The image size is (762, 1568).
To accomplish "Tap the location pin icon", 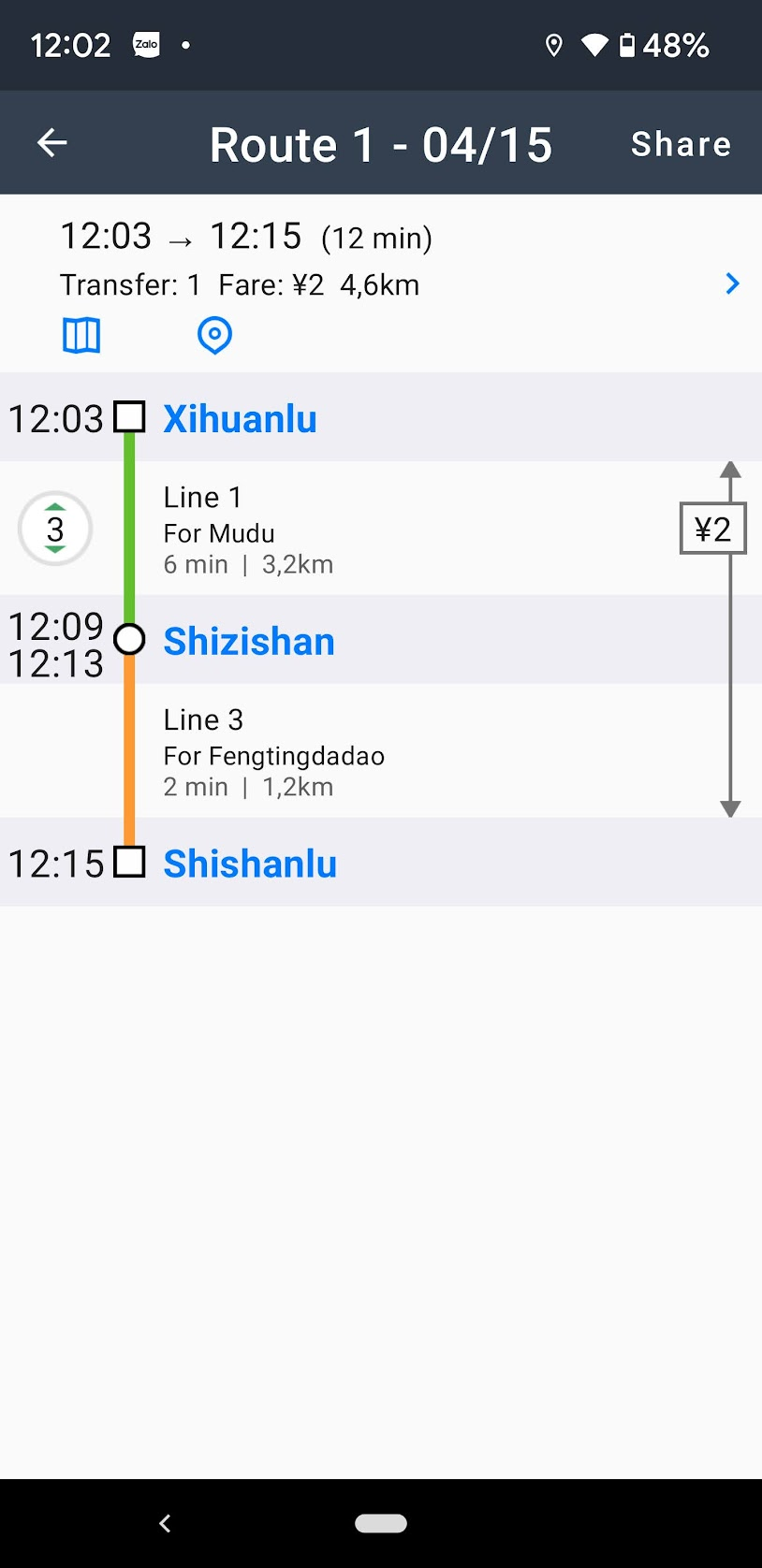I will (x=214, y=335).
